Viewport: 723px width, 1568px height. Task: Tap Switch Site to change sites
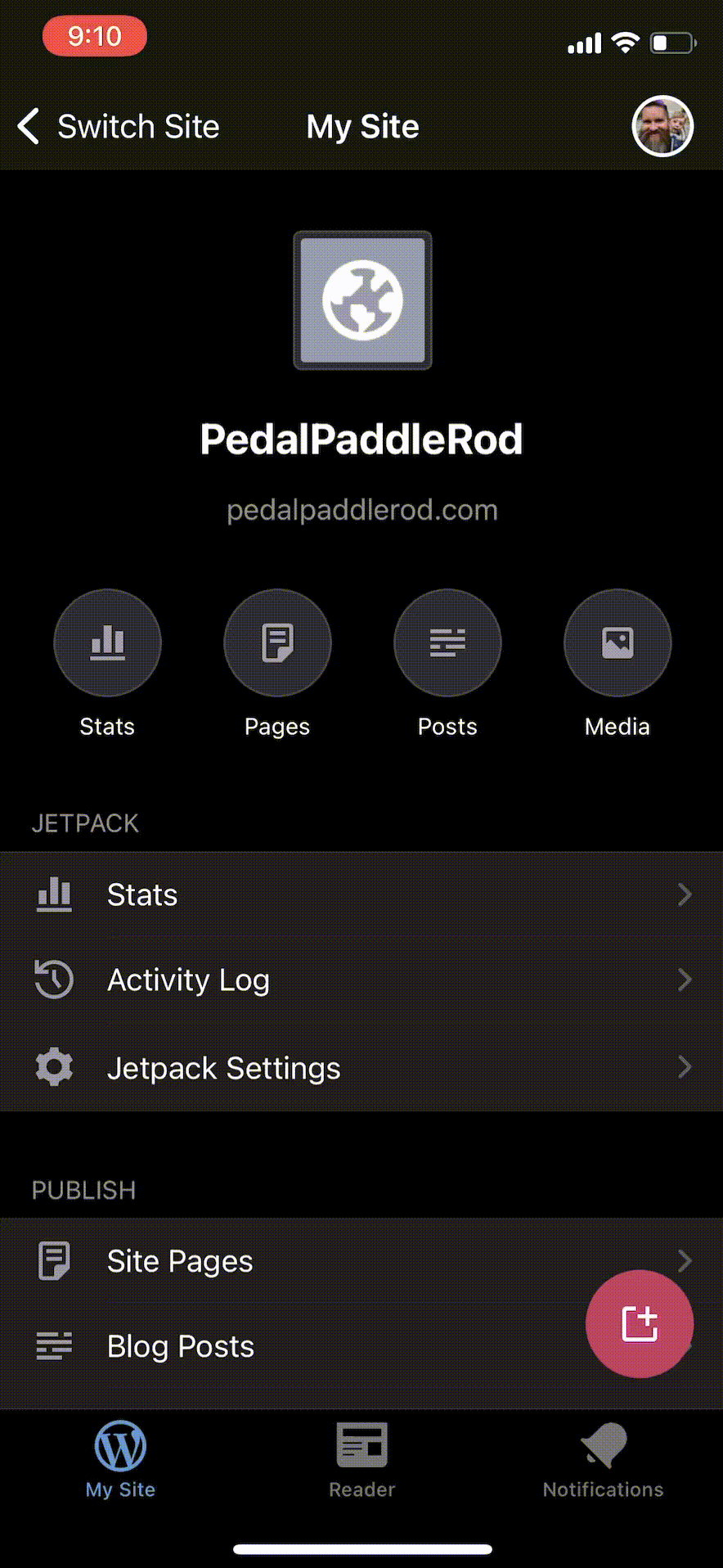tap(117, 126)
